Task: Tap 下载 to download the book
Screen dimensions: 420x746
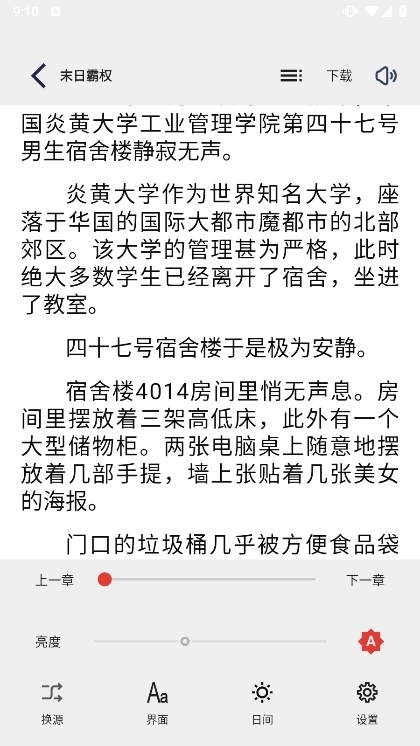Action: coord(339,76)
